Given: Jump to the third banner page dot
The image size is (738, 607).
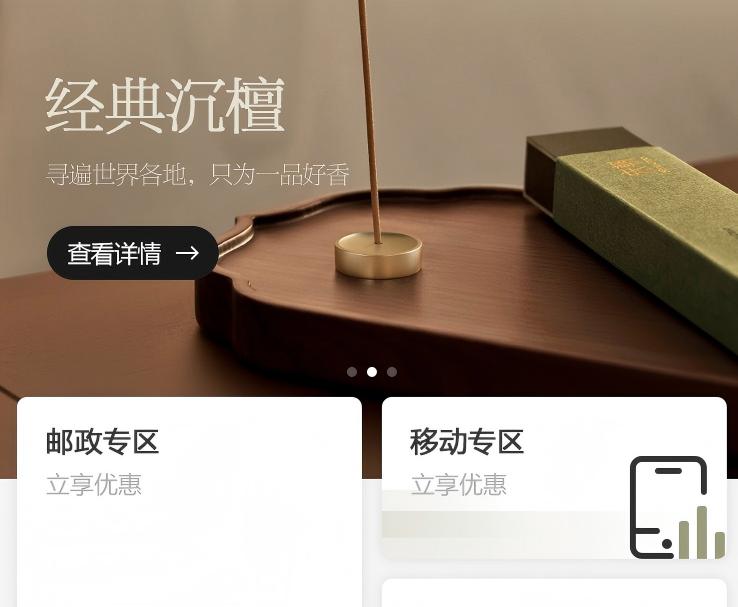Looking at the screenshot, I should [392, 372].
